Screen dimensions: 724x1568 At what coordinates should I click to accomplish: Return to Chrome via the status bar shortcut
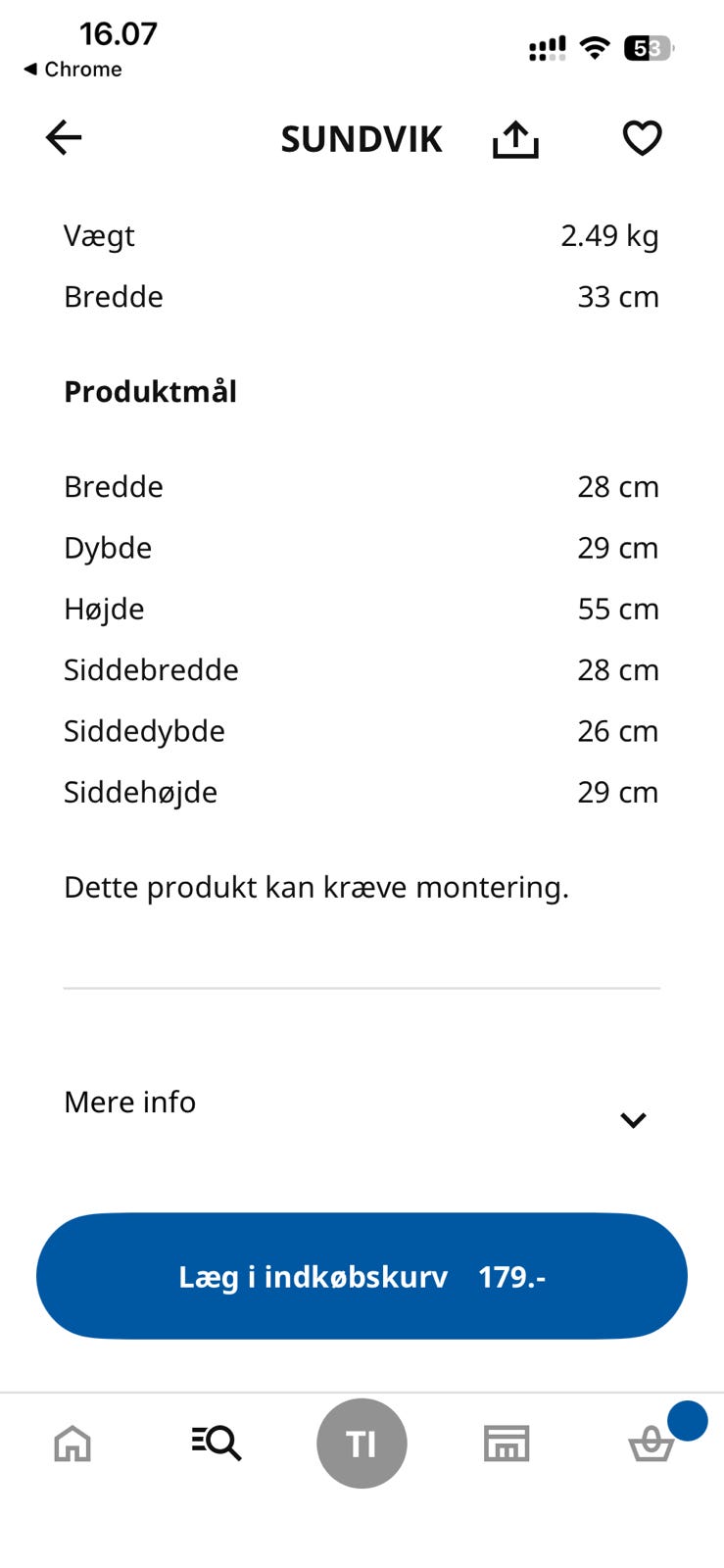[x=73, y=69]
